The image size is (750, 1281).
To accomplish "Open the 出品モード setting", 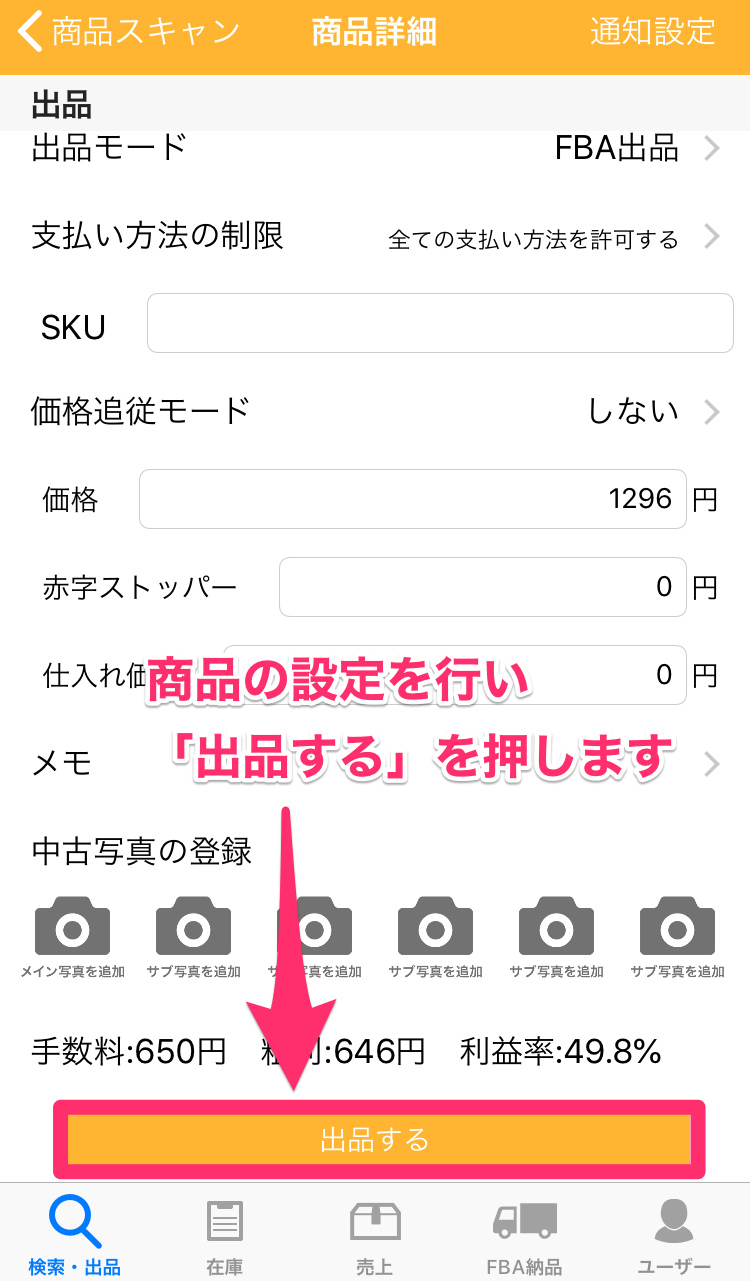I will 375,149.
